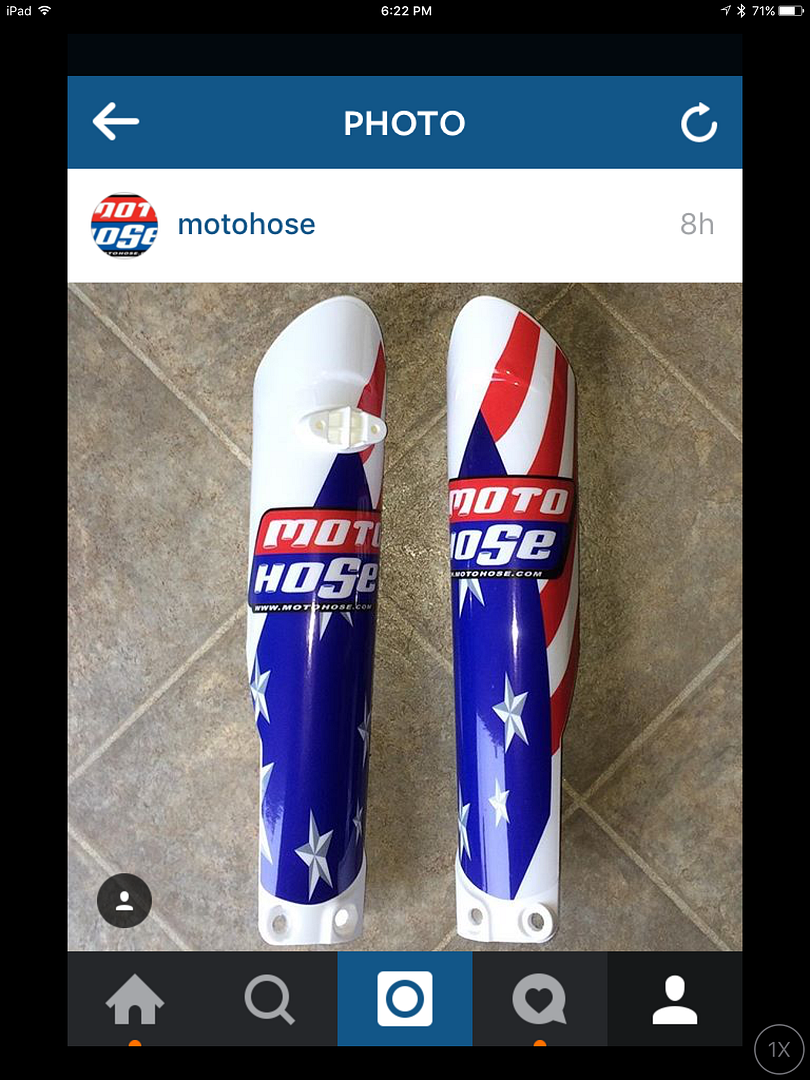The height and width of the screenshot is (1080, 810).
Task: Open motohose profile picture
Action: pos(124,225)
